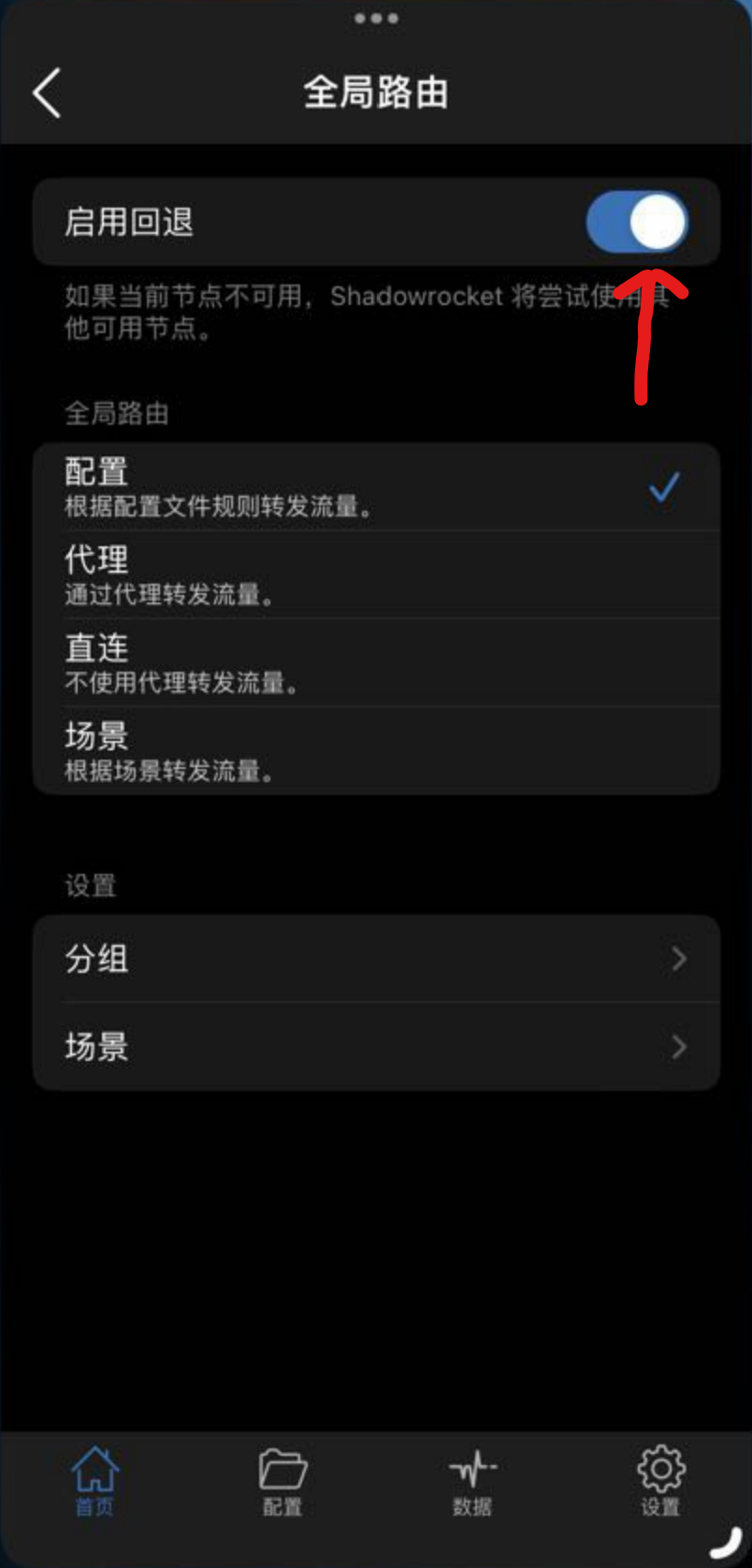This screenshot has width=752, height=1568.
Task: Open the 设置 bottom tab
Action: (660, 1480)
